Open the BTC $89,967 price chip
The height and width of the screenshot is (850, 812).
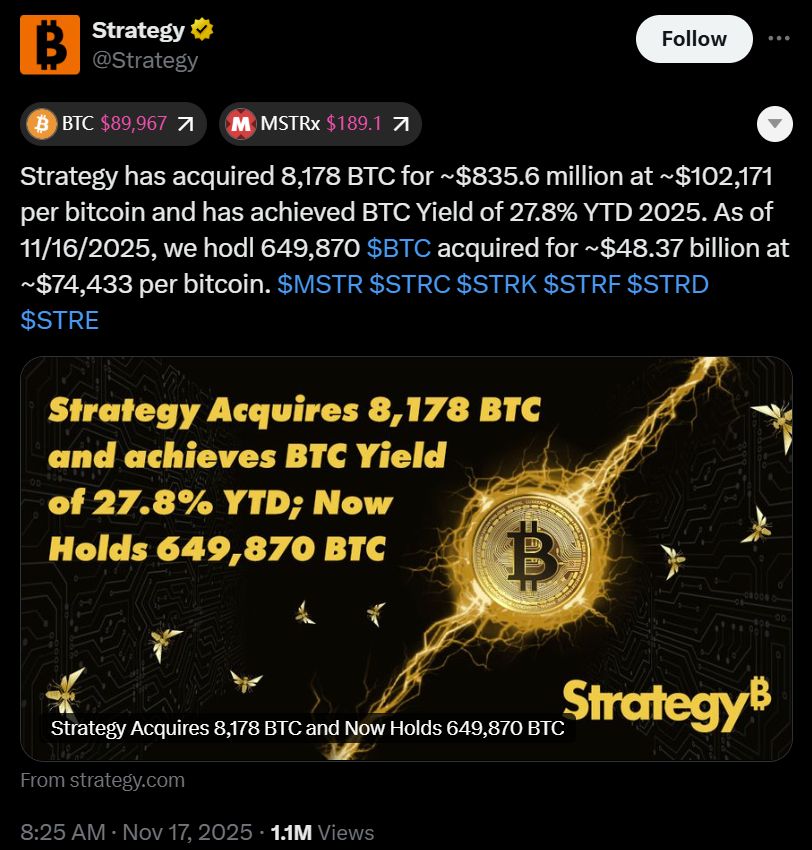click(x=113, y=124)
